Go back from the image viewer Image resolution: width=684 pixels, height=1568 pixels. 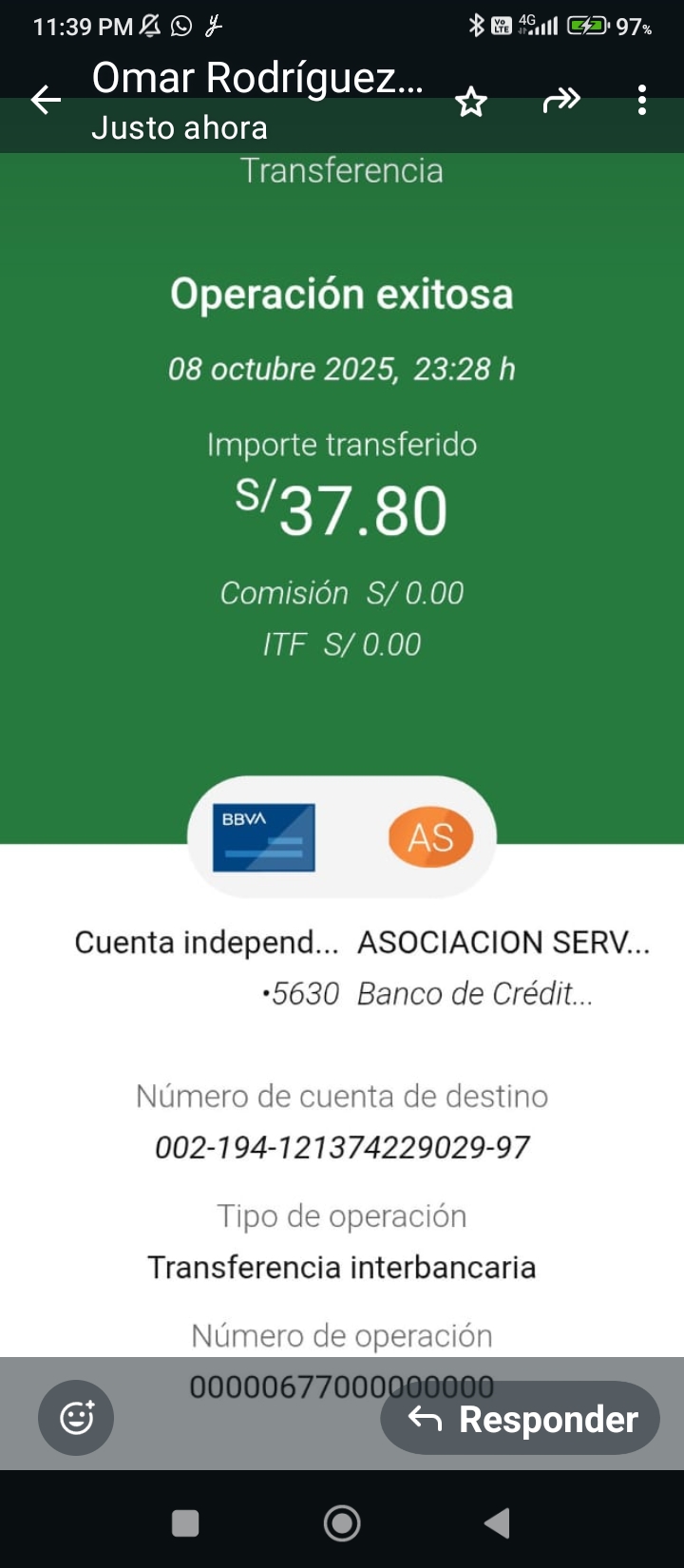click(46, 100)
